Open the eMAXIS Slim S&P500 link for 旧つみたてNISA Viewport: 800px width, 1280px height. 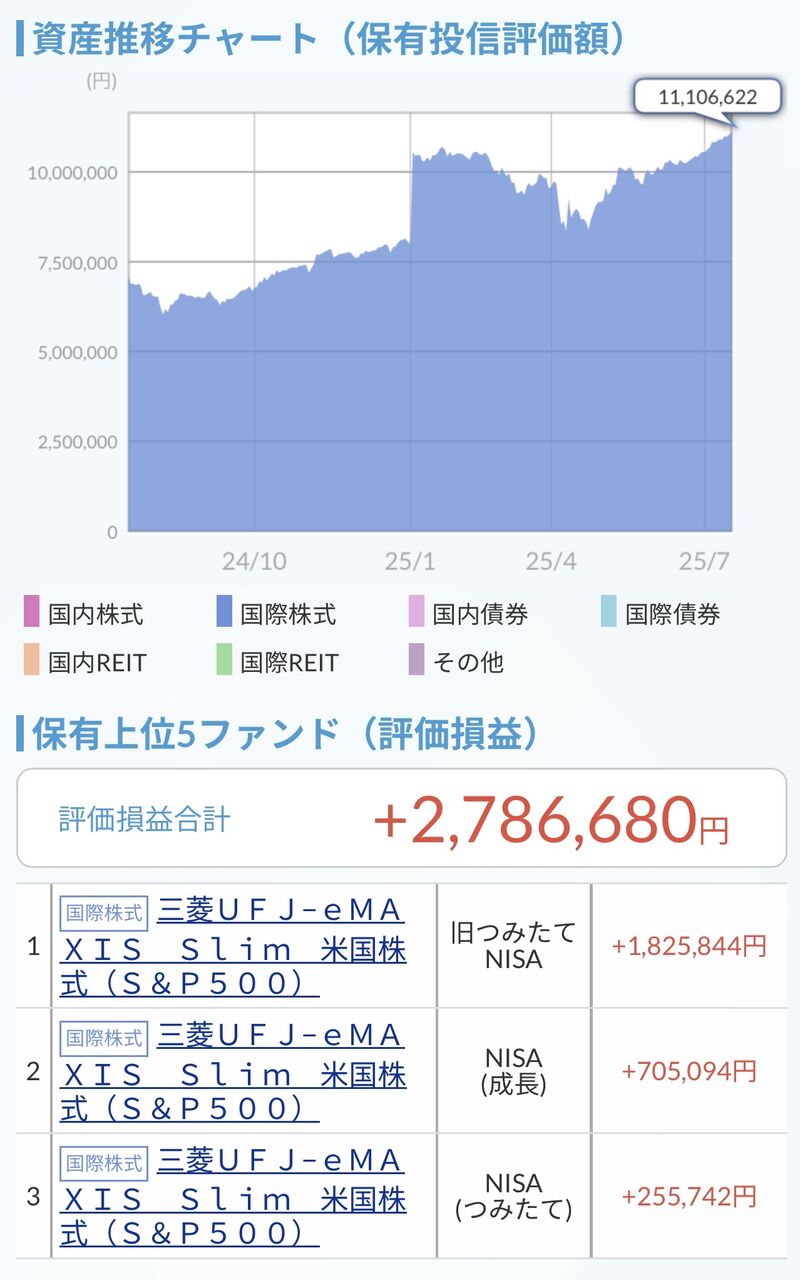(x=233, y=946)
